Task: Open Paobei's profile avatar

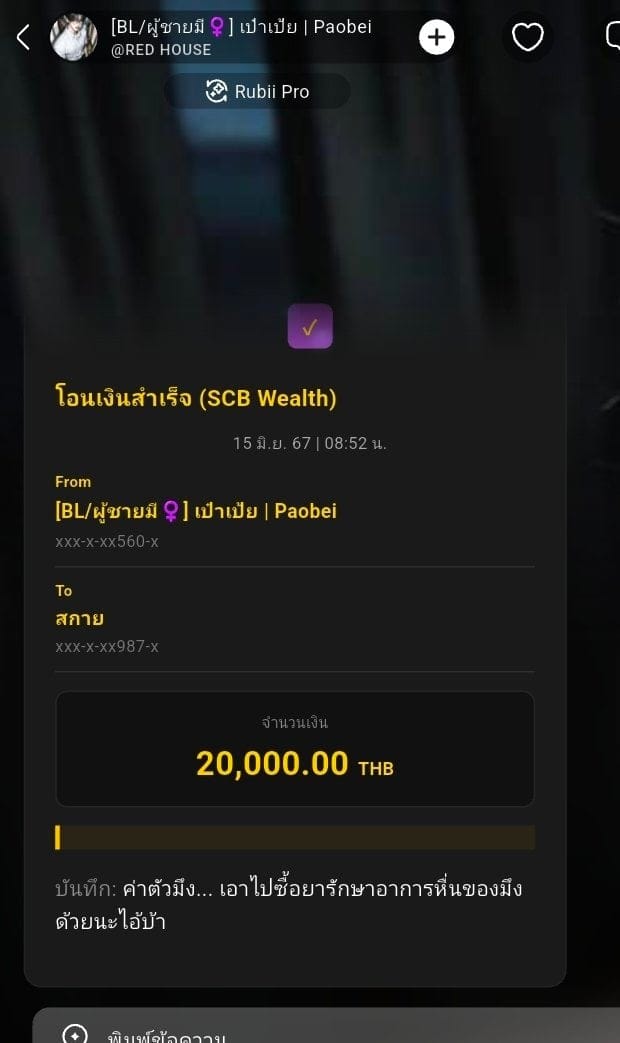Action: [x=74, y=37]
